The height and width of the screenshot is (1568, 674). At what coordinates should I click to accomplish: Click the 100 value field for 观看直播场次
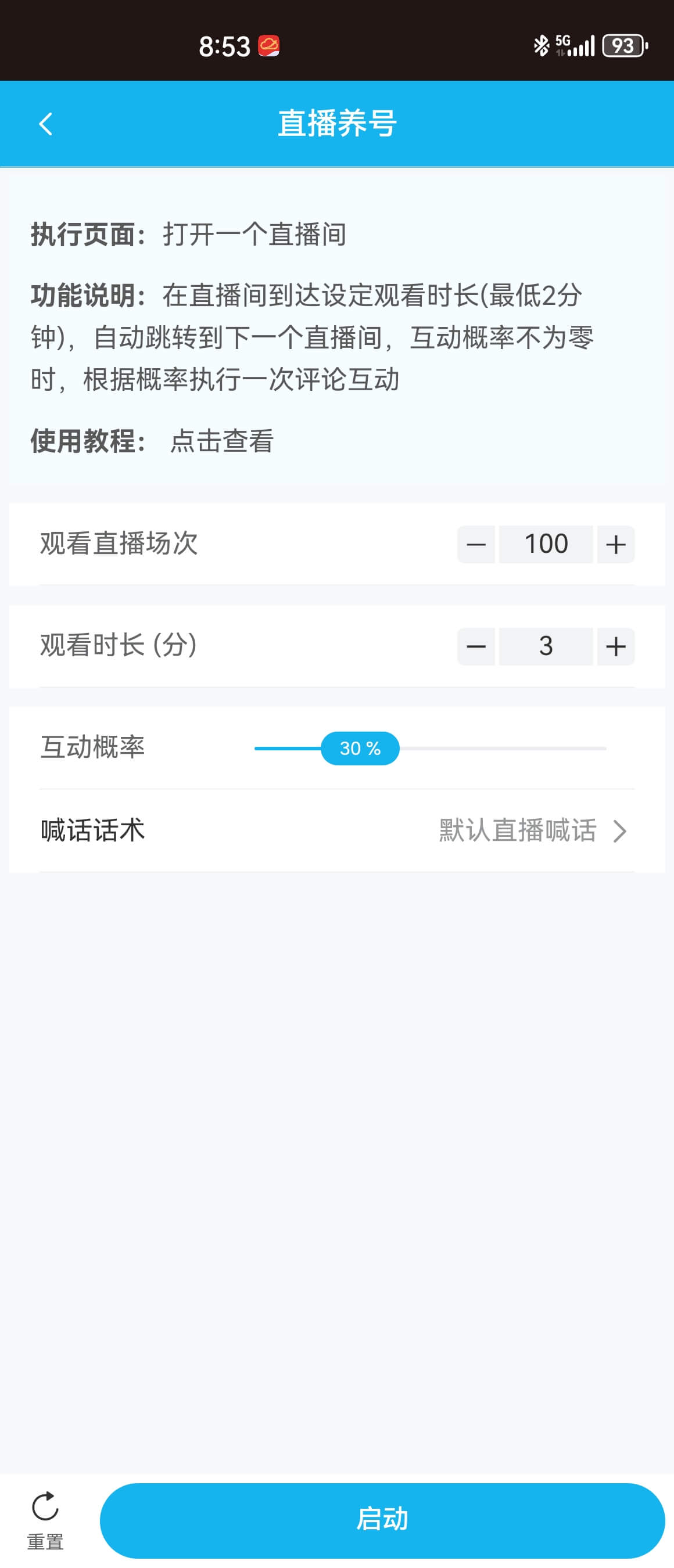[546, 544]
